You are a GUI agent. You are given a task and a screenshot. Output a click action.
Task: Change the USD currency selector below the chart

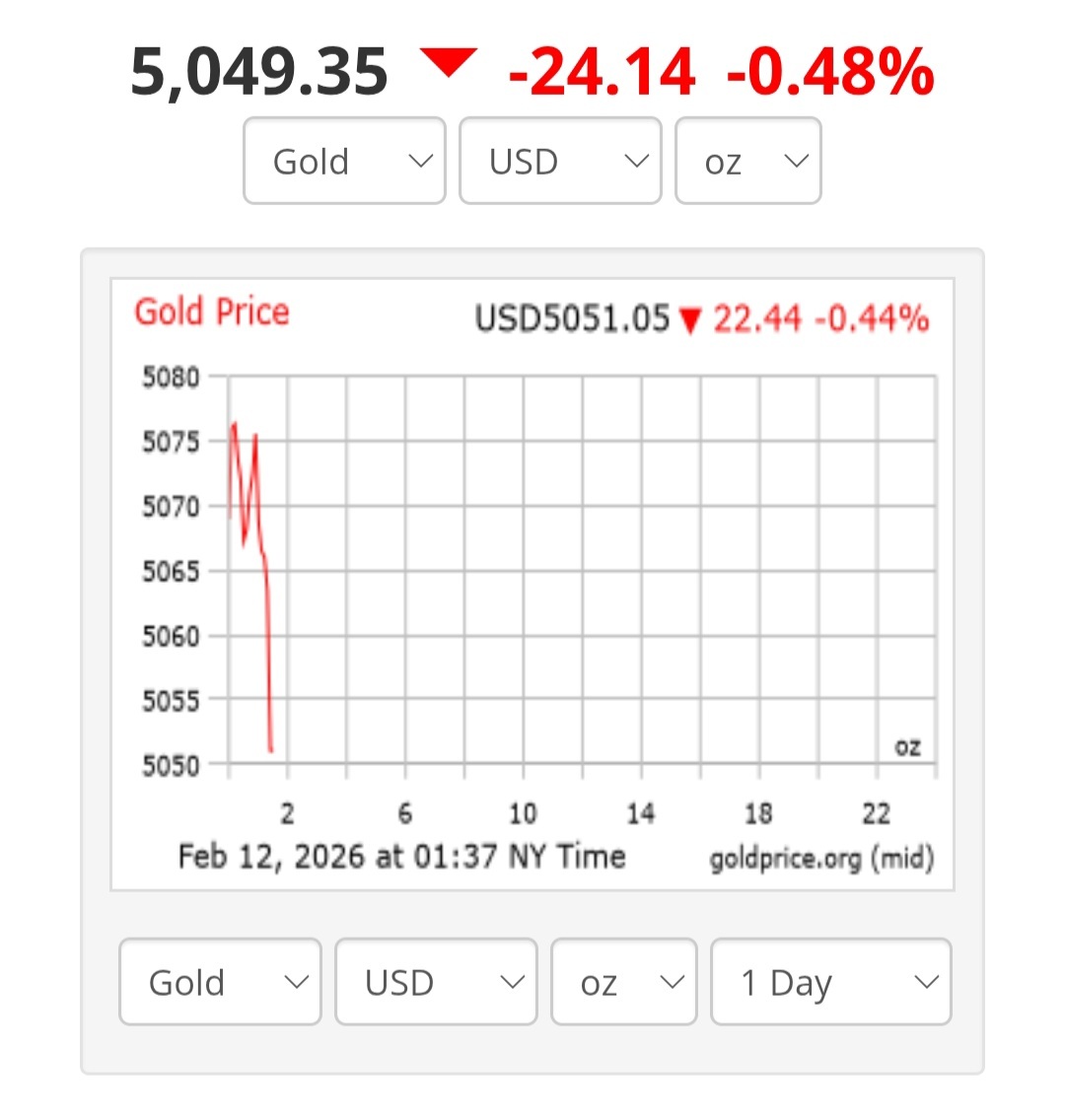436,982
